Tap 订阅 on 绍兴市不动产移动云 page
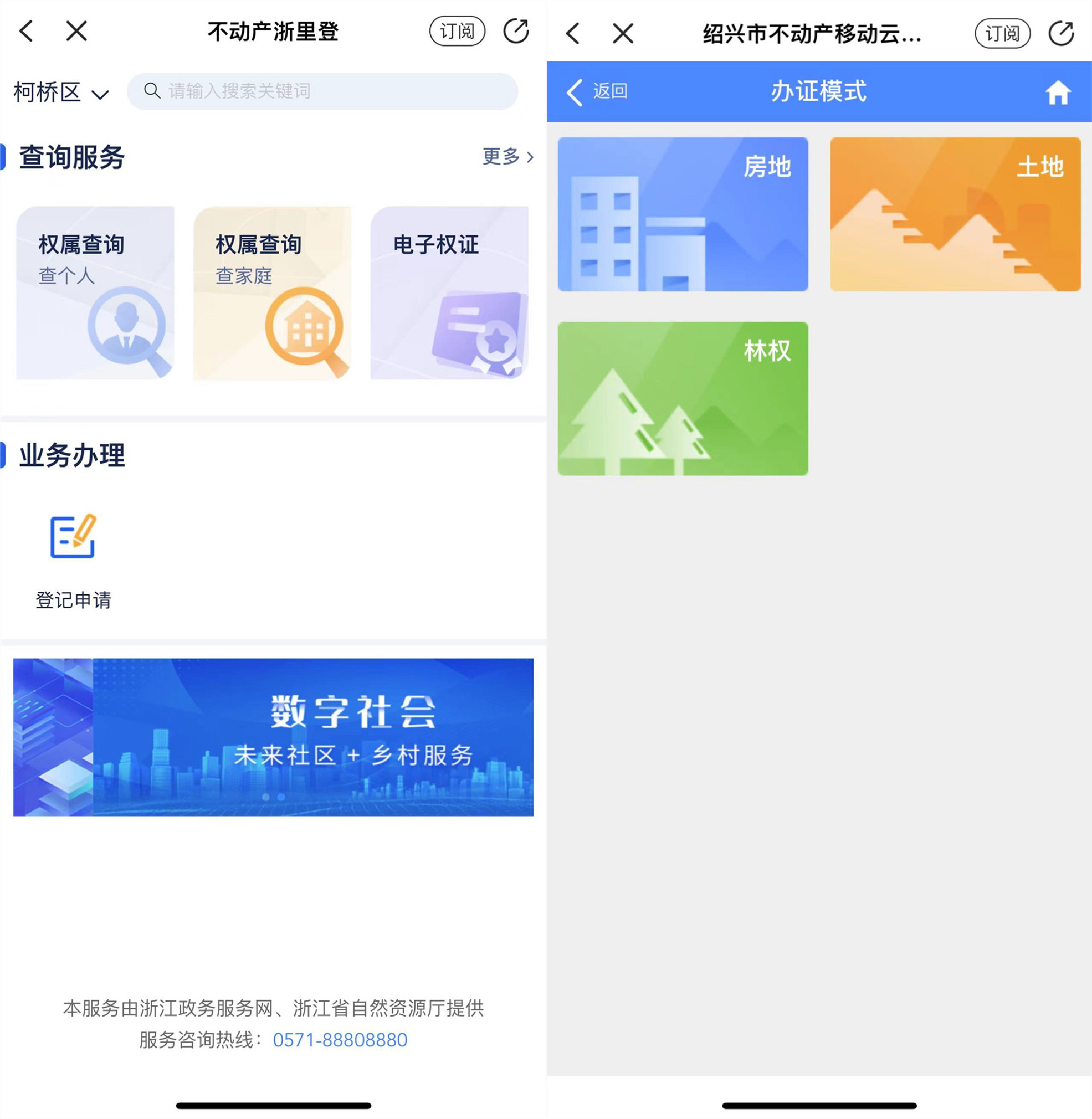Viewport: 1092px width, 1119px height. (x=1003, y=33)
